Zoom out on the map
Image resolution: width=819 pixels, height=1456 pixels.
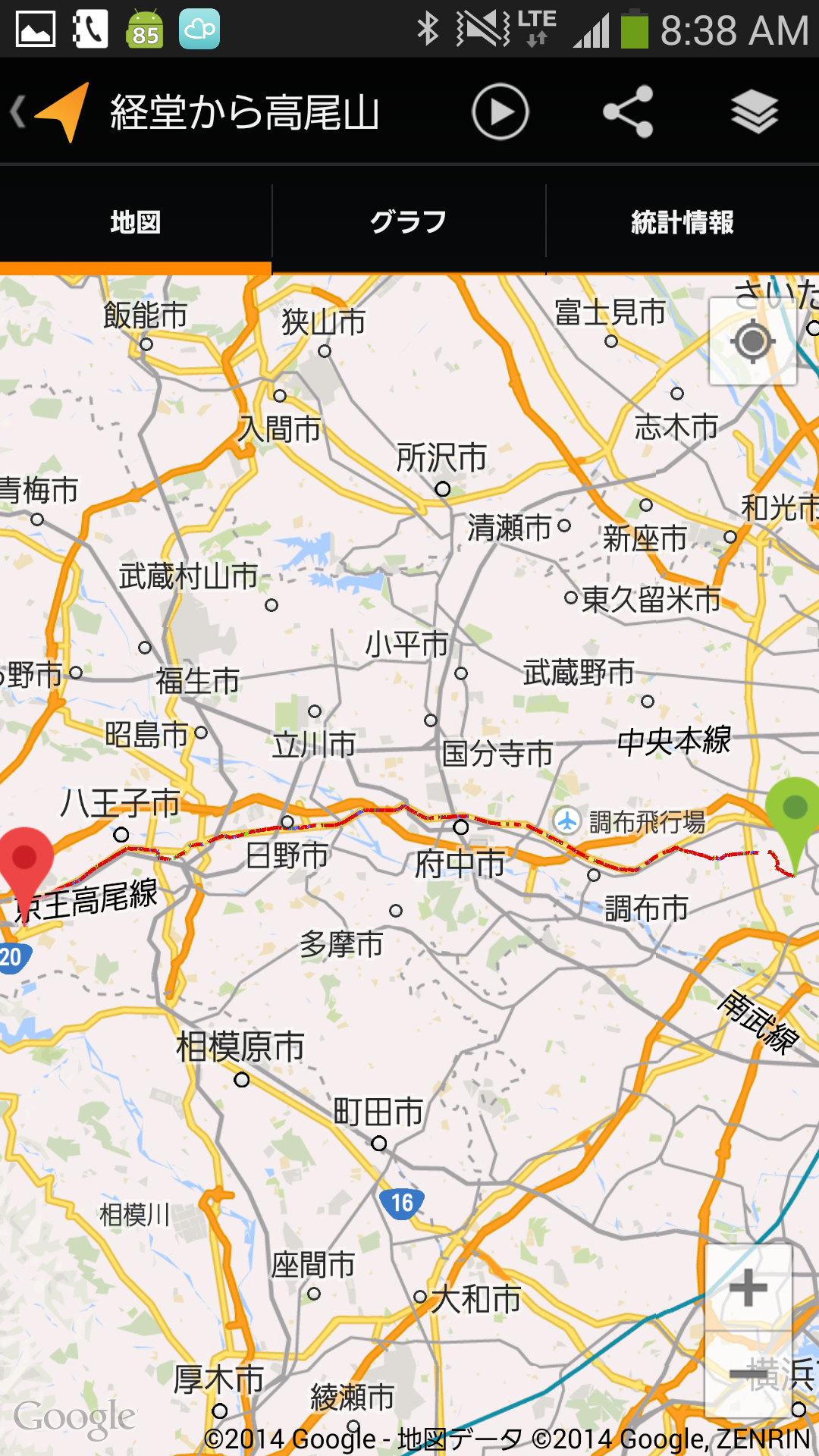pos(748,1375)
